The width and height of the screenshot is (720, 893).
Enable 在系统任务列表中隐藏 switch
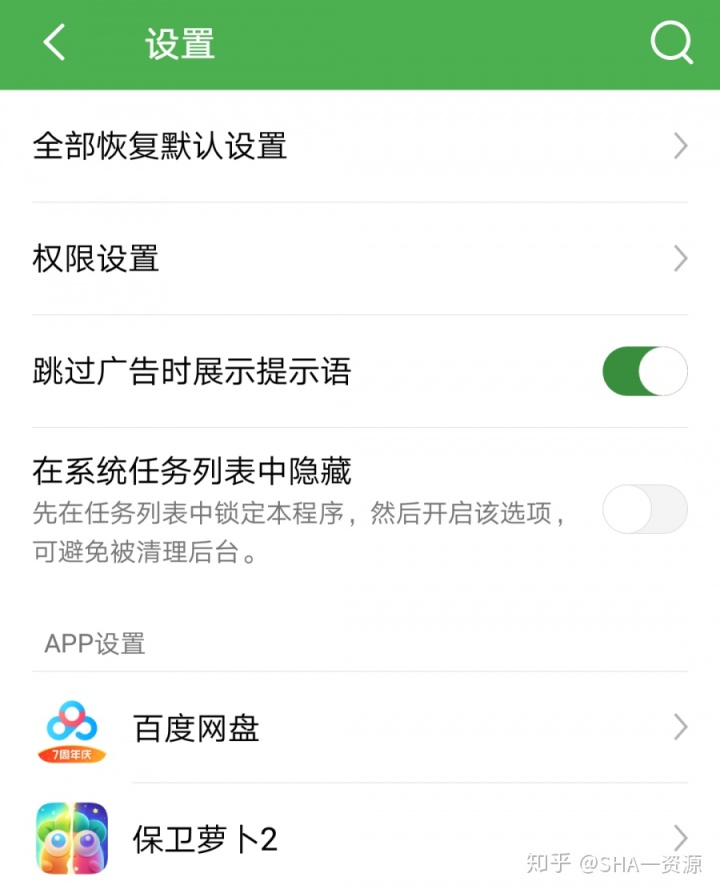[645, 509]
